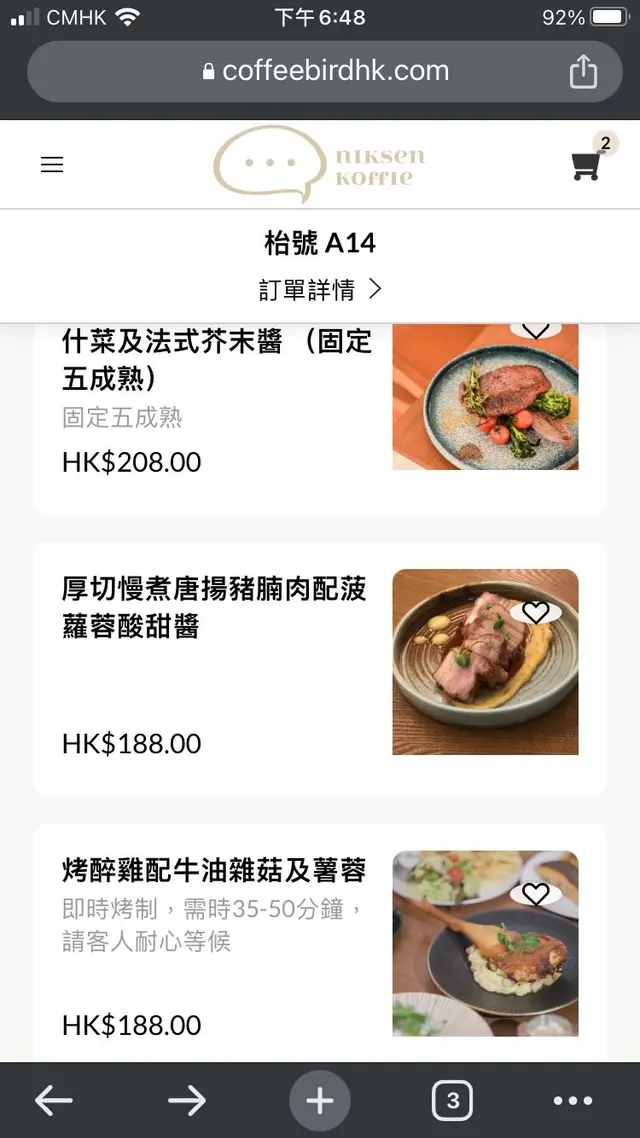Open the shopping cart
Screen dimensions: 640x1138
coord(586,165)
